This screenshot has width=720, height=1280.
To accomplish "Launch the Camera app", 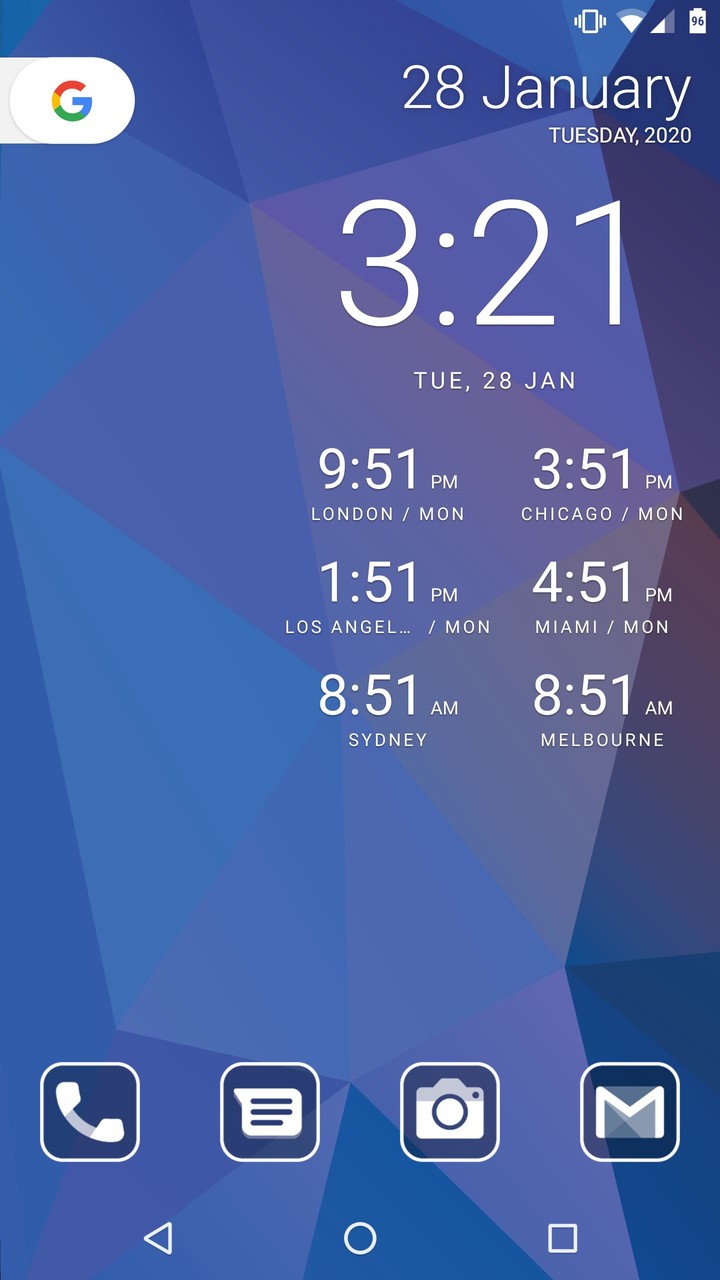I will point(450,1112).
